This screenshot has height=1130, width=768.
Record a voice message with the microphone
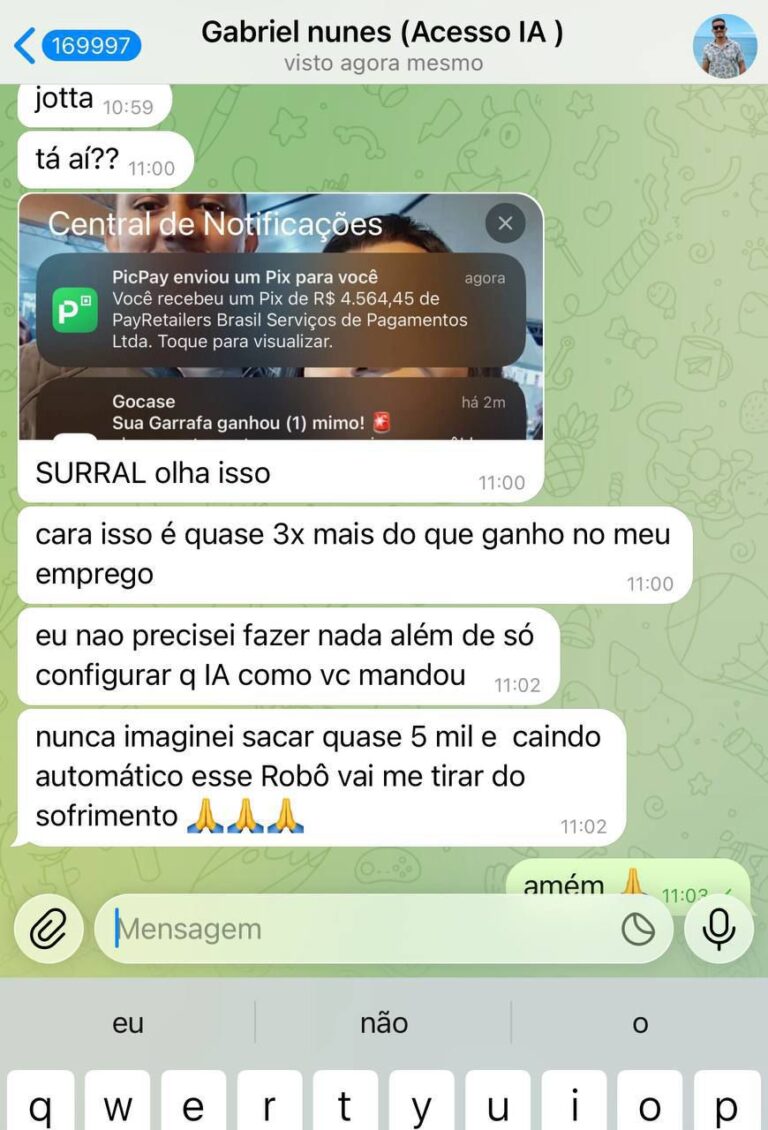[x=718, y=930]
